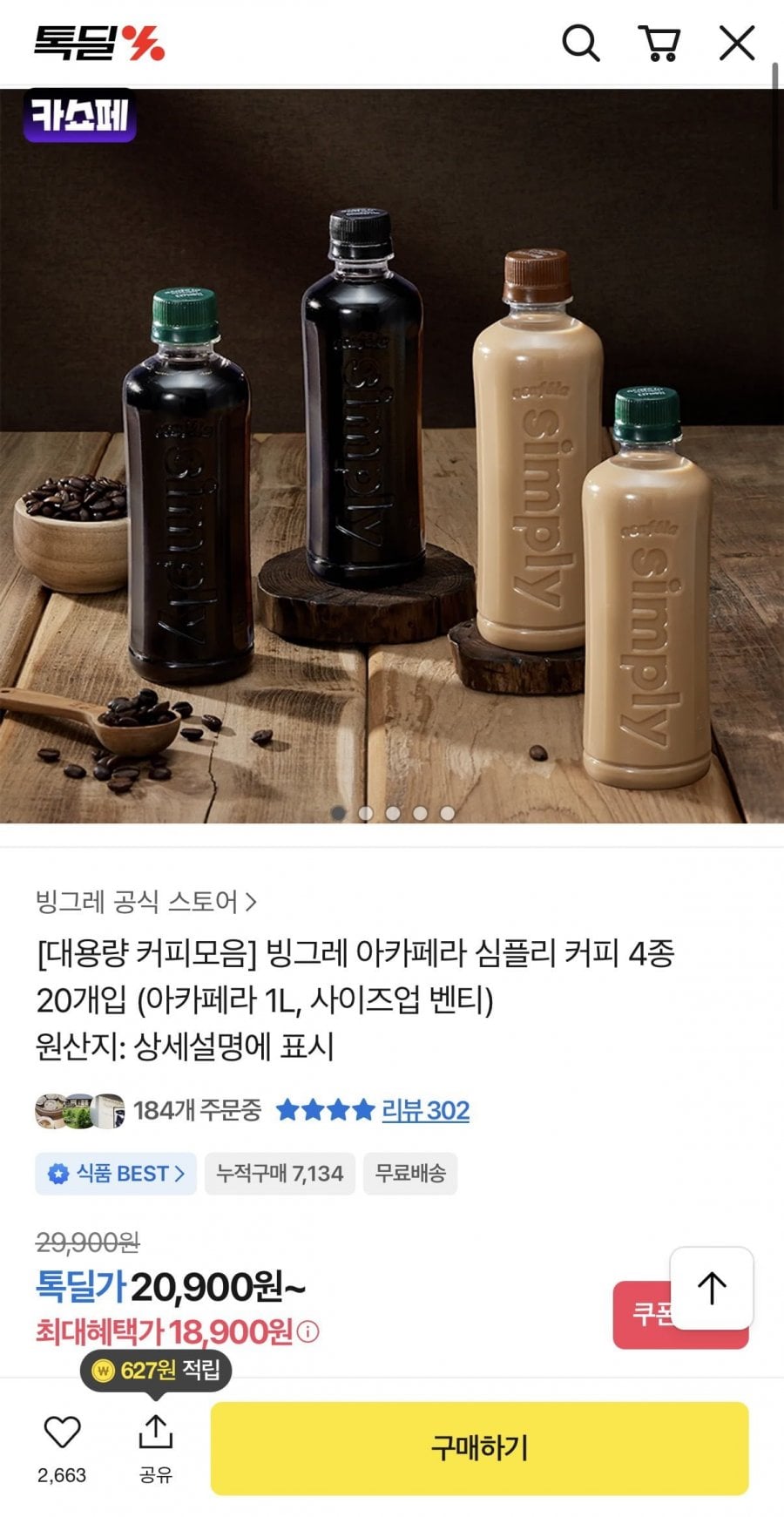Open the main product image
Image resolution: width=784 pixels, height=1517 pixels.
tap(392, 456)
